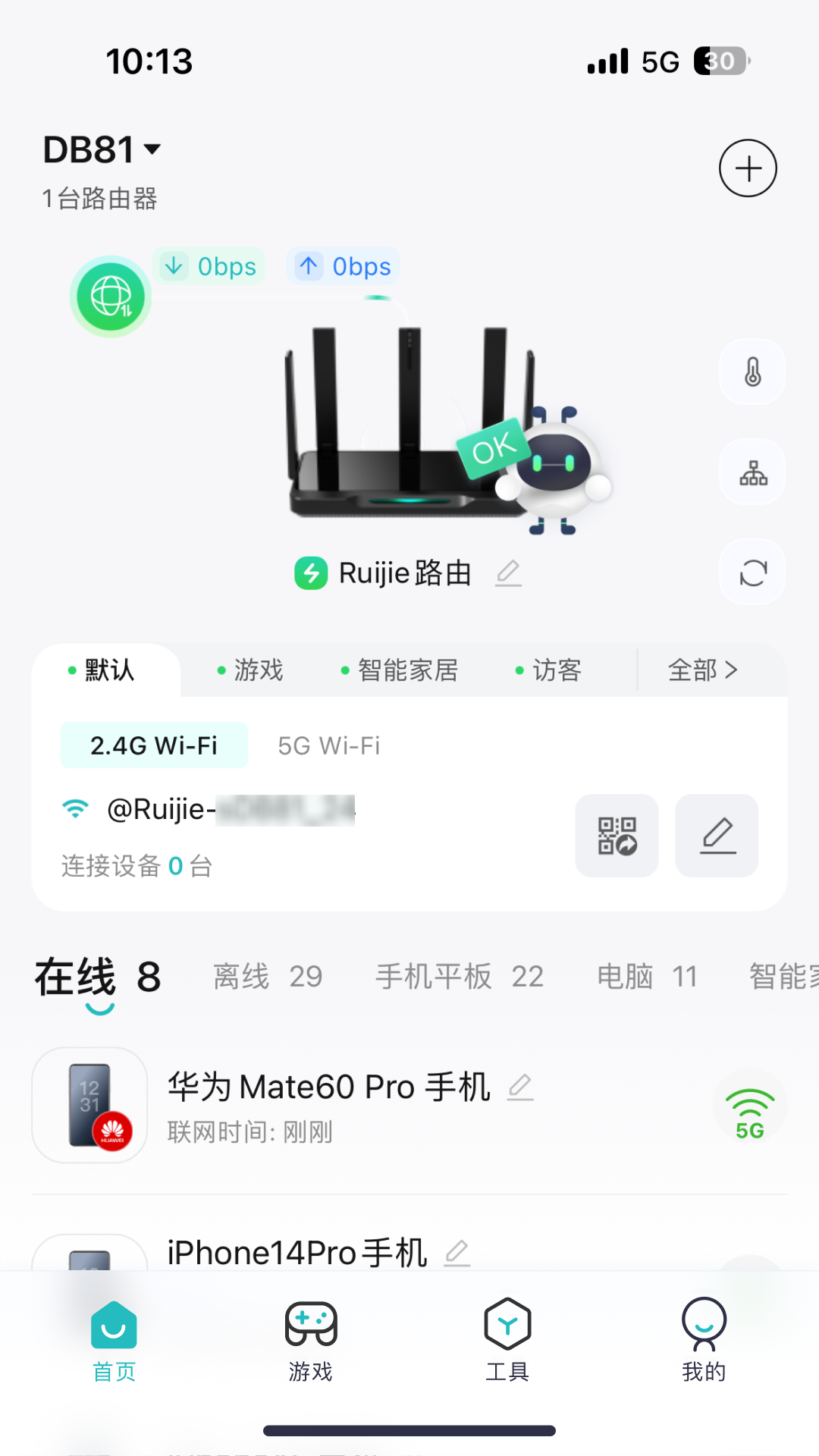Open the router temperature status icon
Screen dimensions: 819x1456
751,372
